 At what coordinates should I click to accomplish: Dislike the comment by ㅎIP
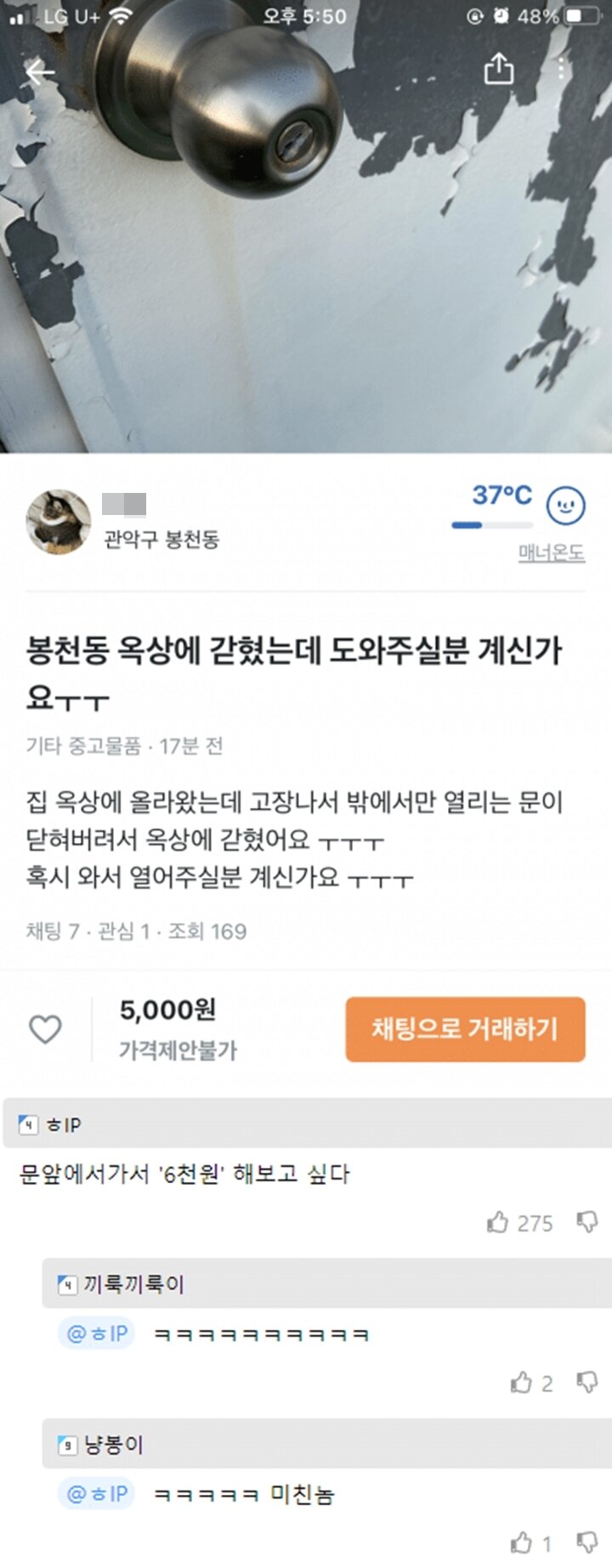pyautogui.click(x=586, y=1223)
